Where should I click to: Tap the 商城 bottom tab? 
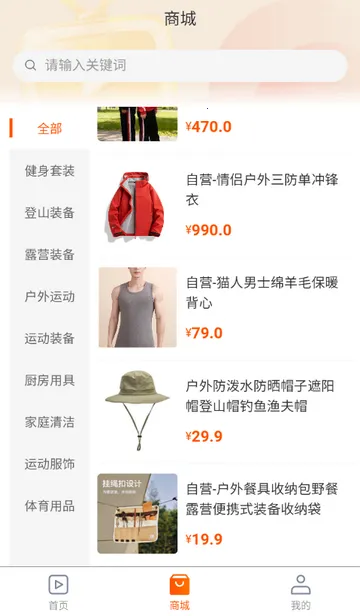pyautogui.click(x=180, y=592)
